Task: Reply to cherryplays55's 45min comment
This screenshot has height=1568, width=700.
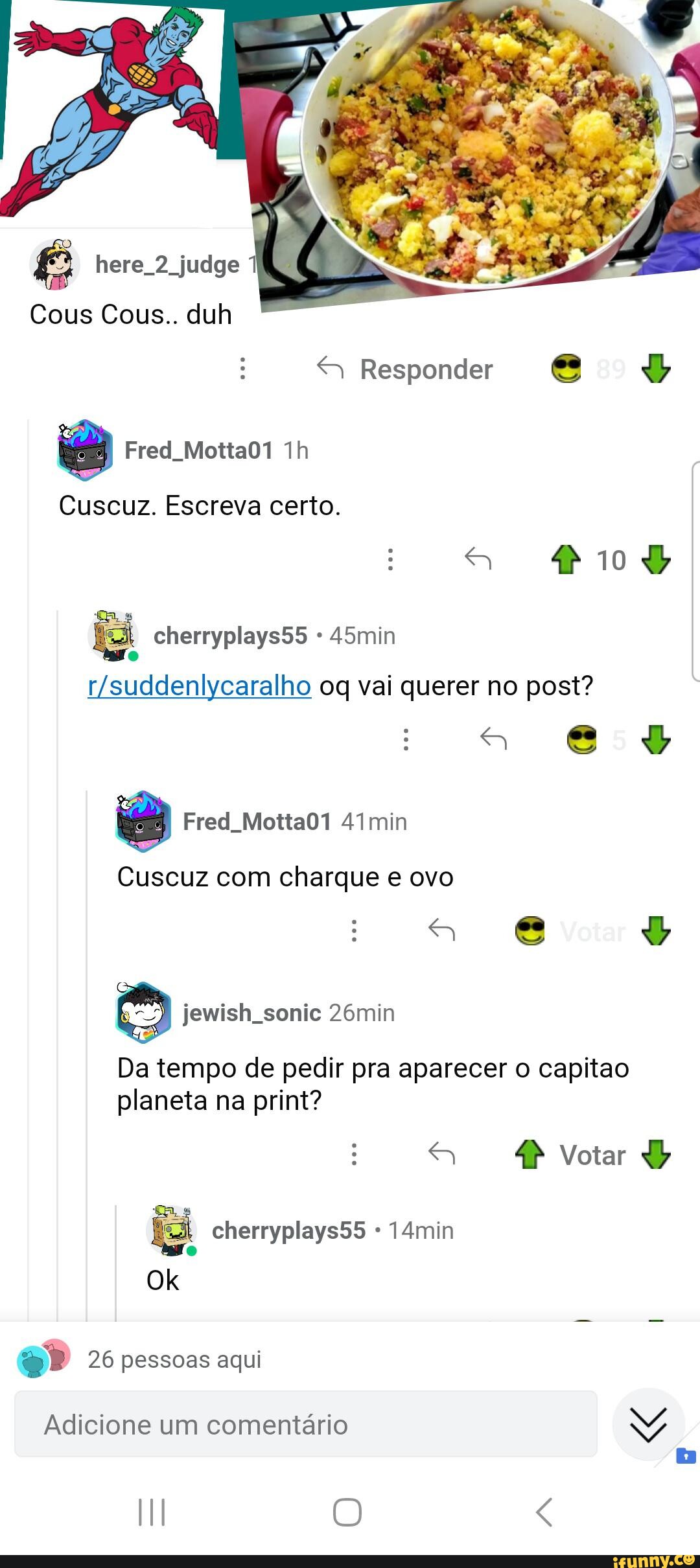Action: tap(494, 739)
